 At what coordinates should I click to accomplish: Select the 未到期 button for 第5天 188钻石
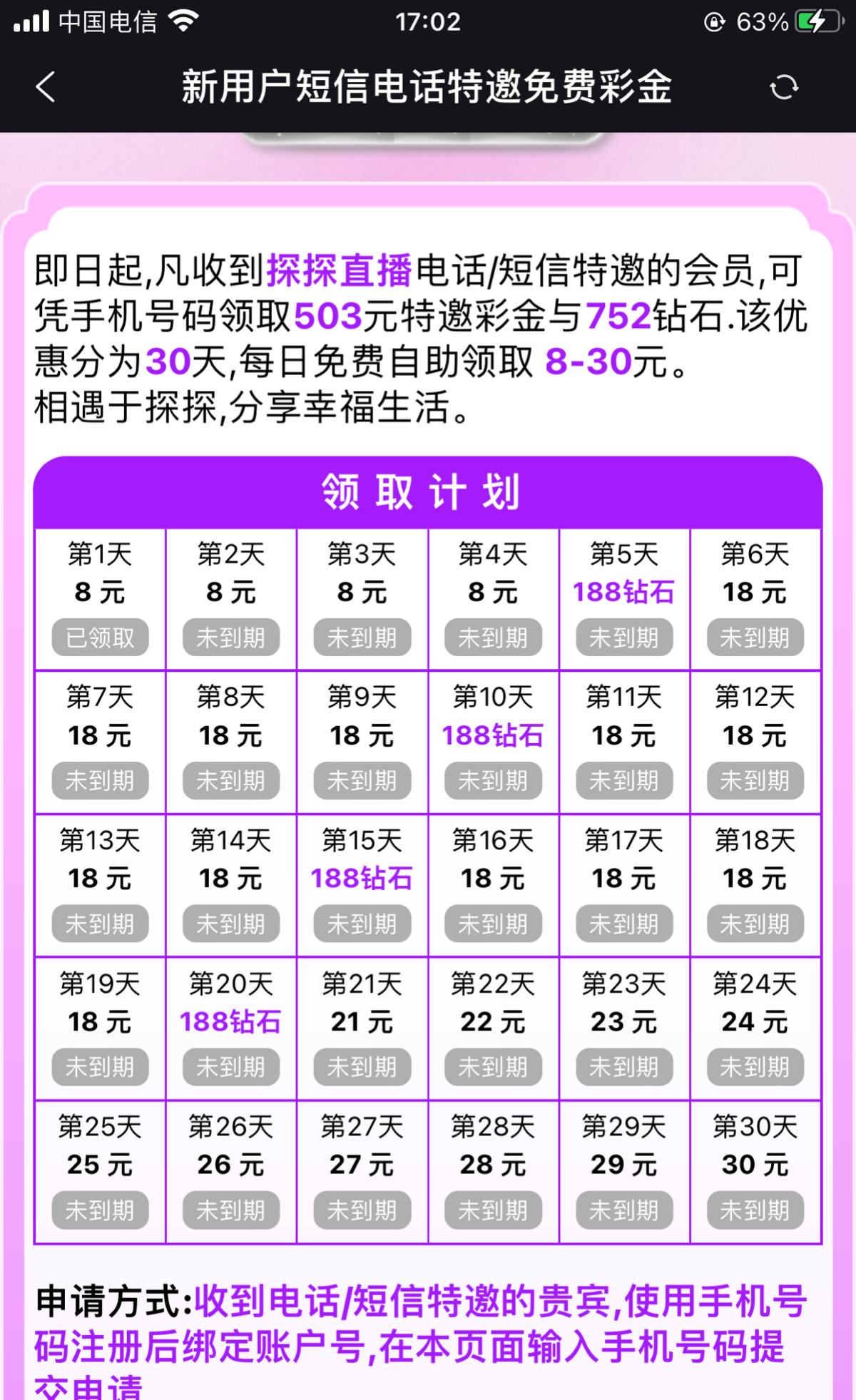624,638
